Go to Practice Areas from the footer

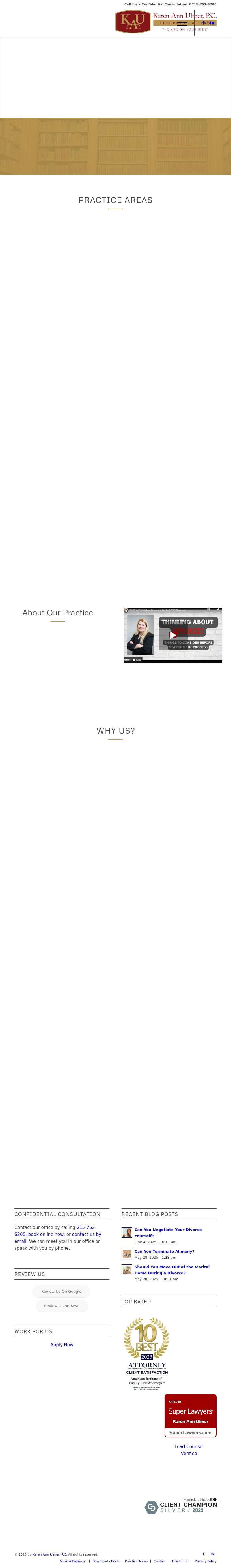[x=136, y=1561]
